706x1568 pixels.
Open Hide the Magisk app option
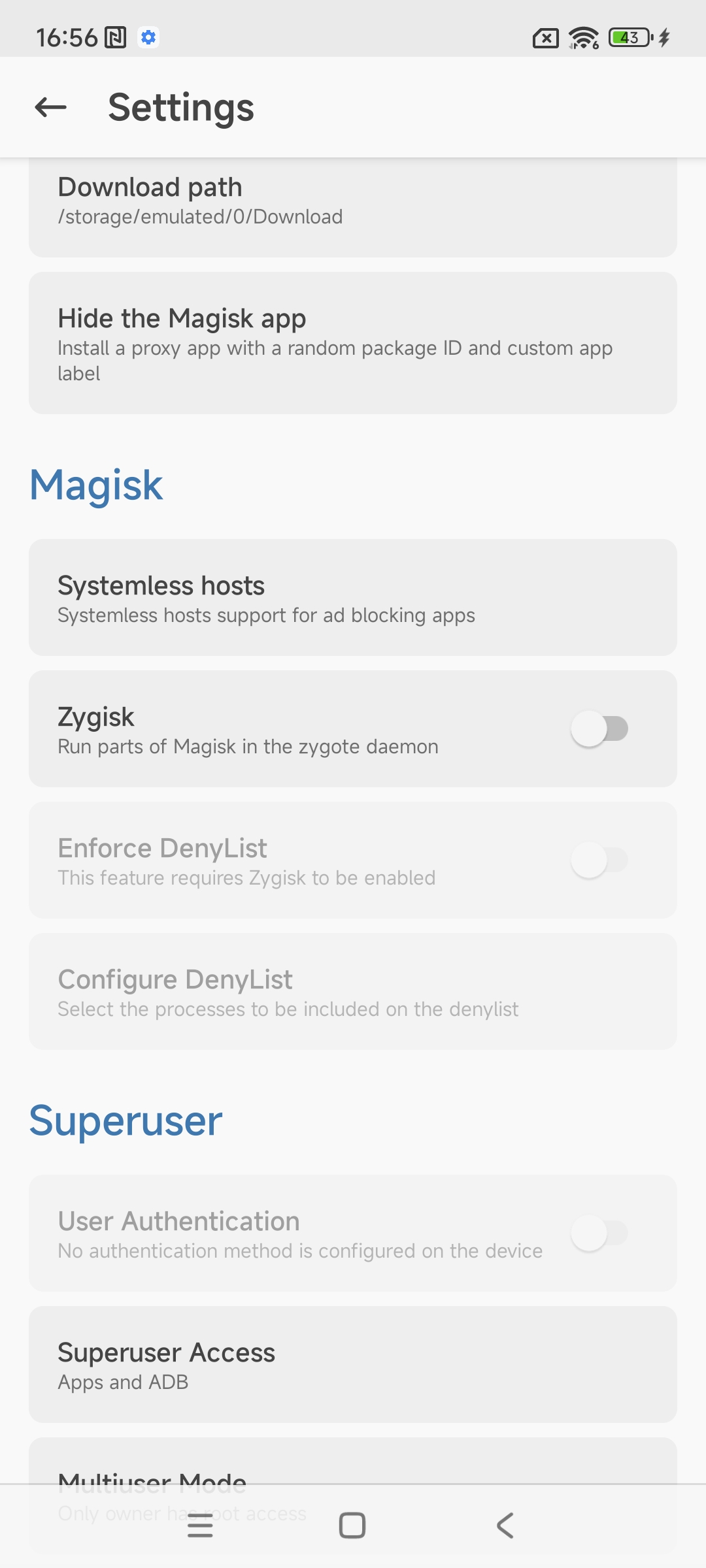coord(353,343)
